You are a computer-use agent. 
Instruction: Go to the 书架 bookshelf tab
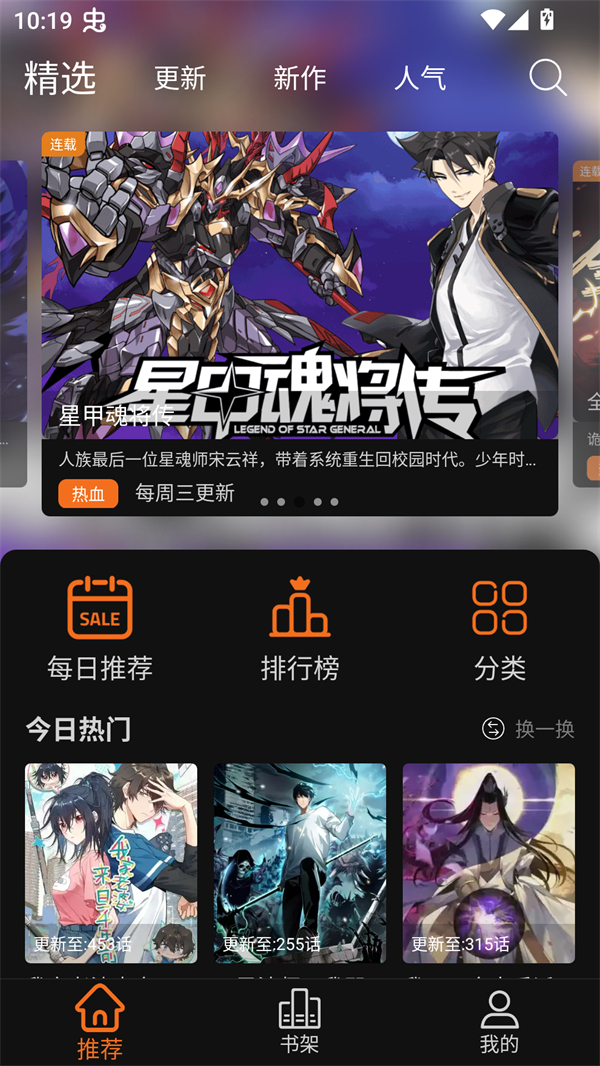(x=300, y=1020)
